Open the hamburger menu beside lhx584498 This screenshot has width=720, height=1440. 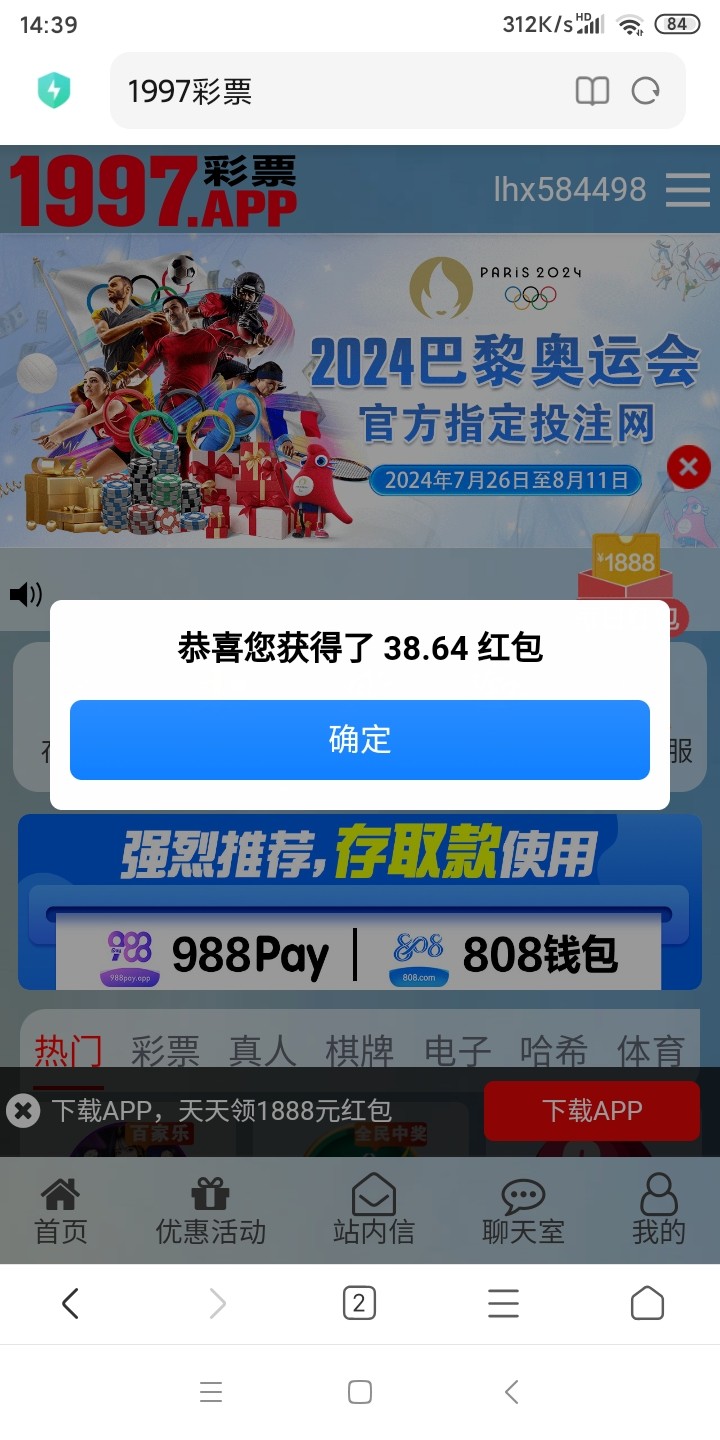(688, 189)
